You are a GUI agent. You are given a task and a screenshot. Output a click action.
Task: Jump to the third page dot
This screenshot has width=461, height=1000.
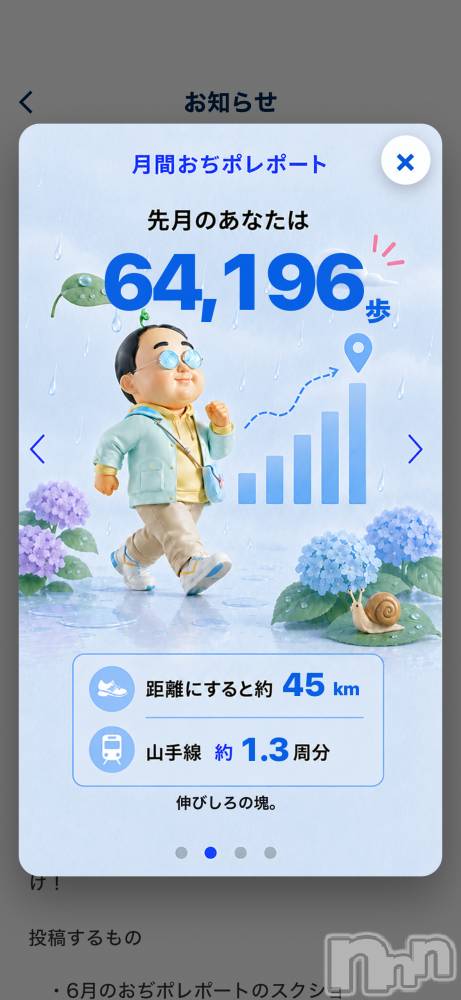240,853
